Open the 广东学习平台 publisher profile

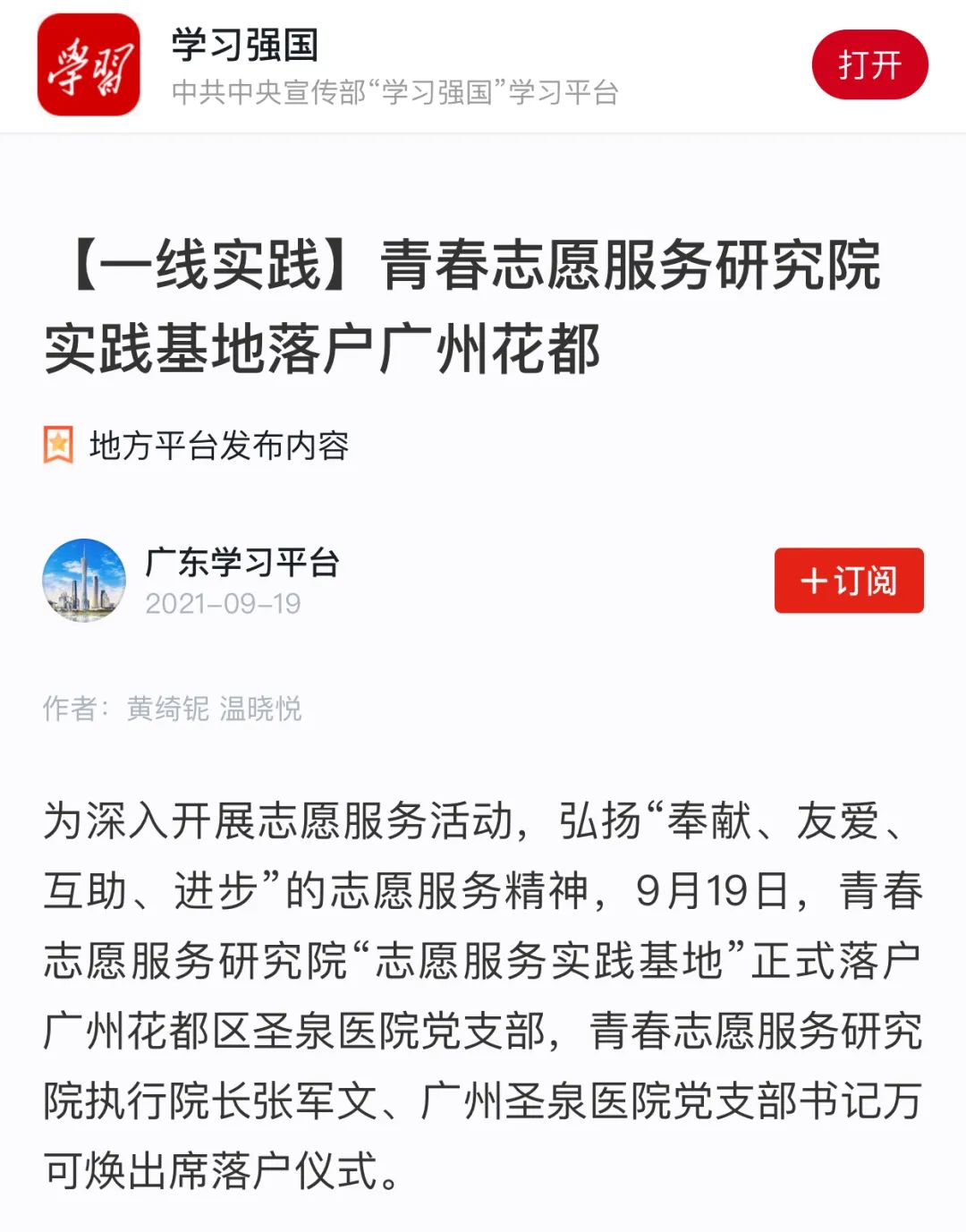point(241,563)
